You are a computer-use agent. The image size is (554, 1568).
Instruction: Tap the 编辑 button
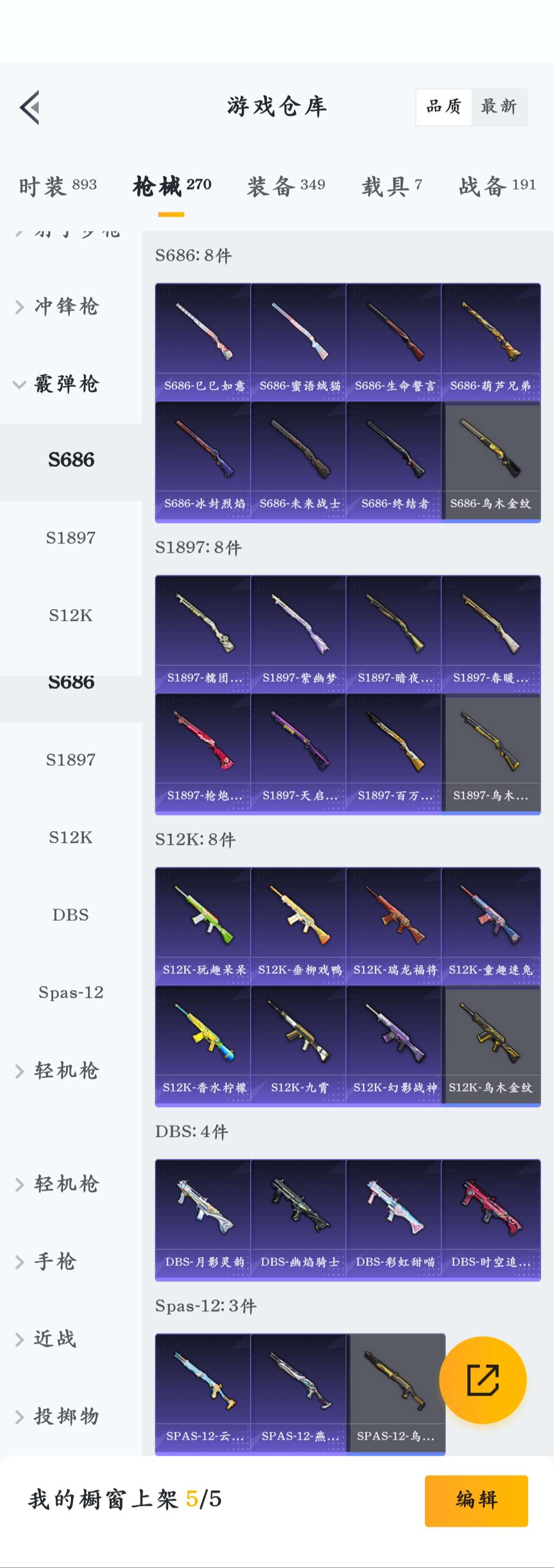coord(476,1500)
